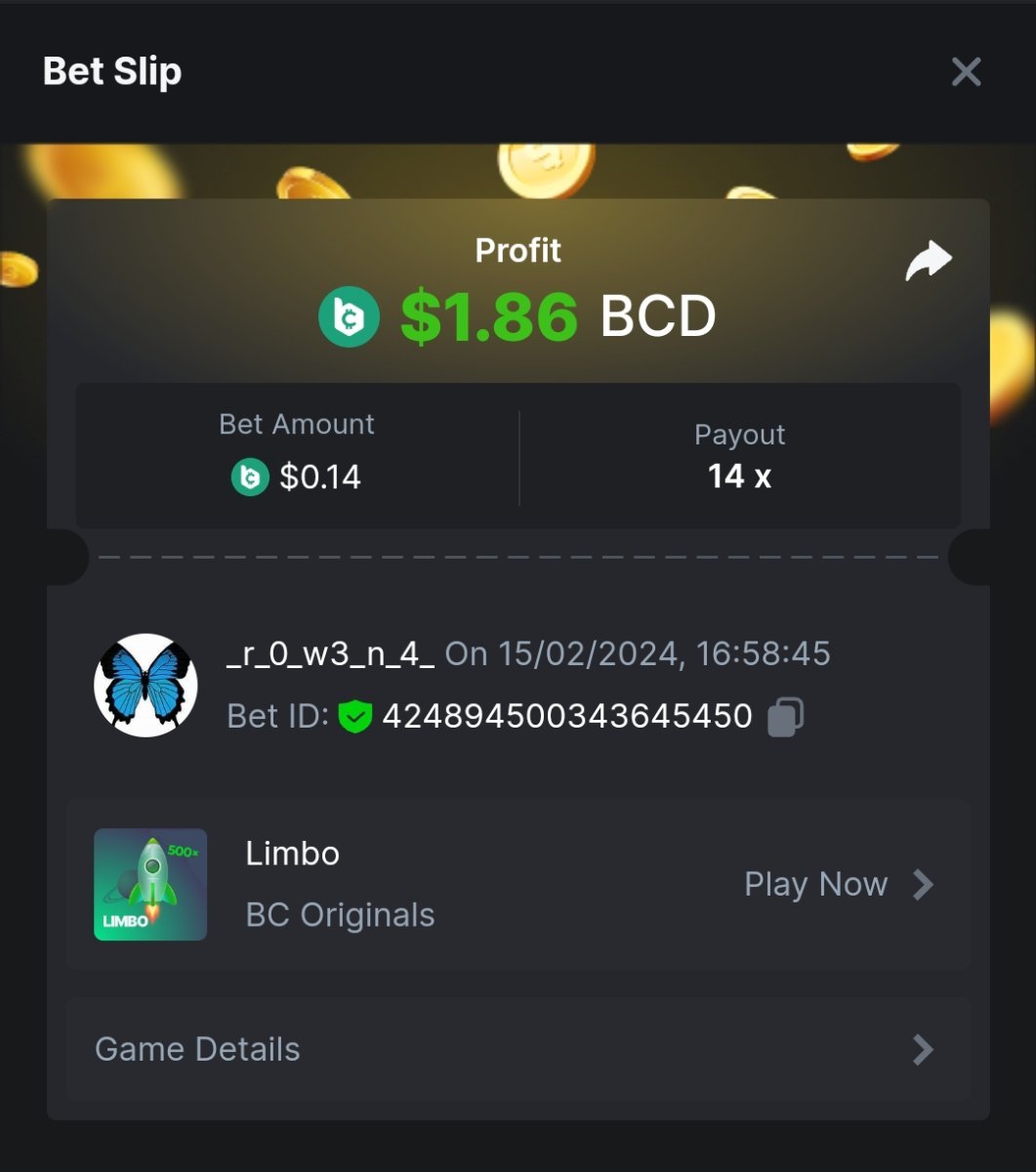Close the Bet Slip dialog
Screen dimensions: 1036x1172
(x=965, y=71)
